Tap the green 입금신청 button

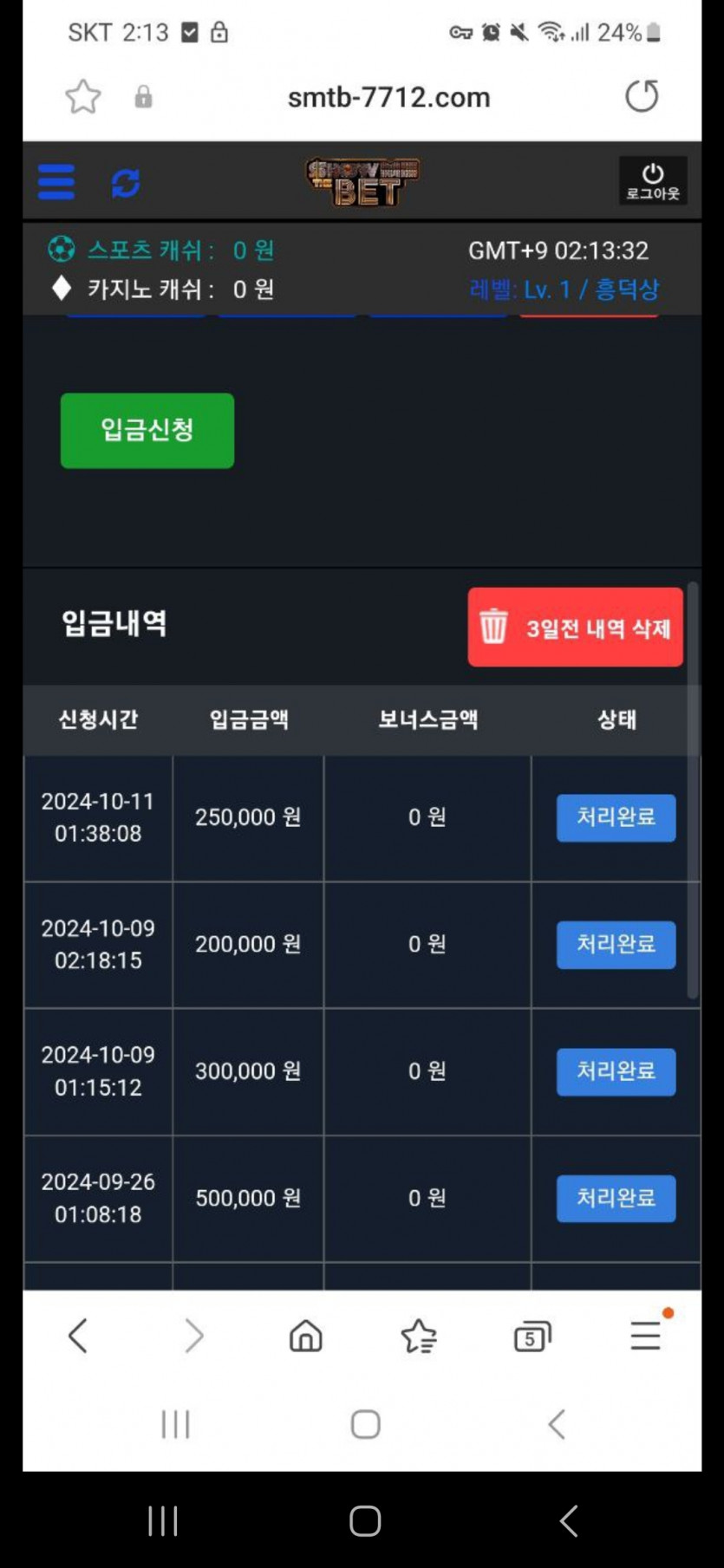[x=147, y=431]
